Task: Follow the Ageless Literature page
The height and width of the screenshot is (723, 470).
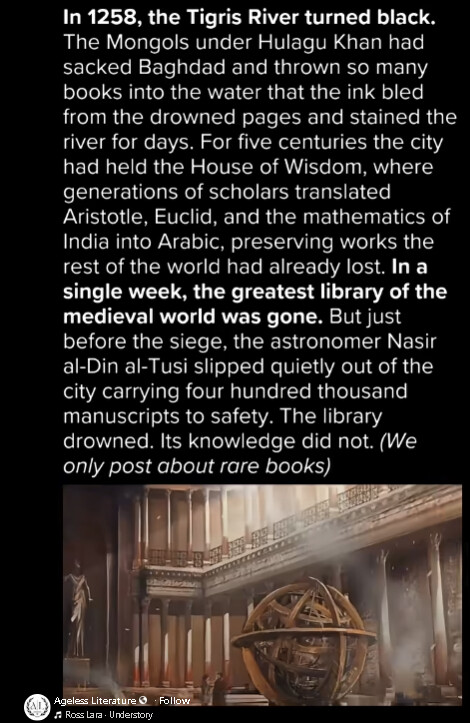Action: pyautogui.click(x=174, y=700)
